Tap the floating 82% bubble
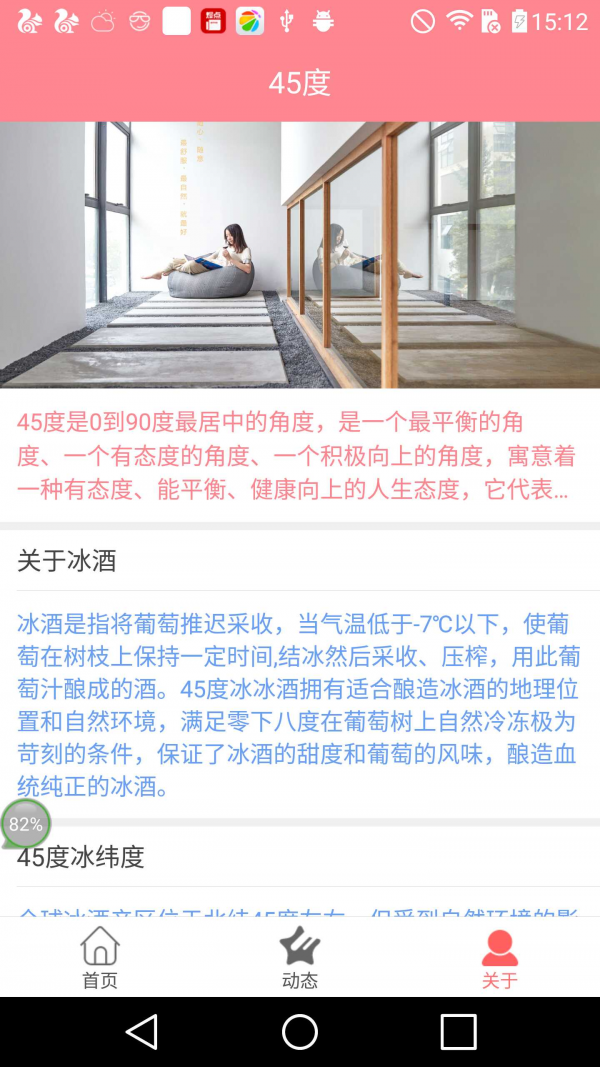600x1067 pixels. 25,824
